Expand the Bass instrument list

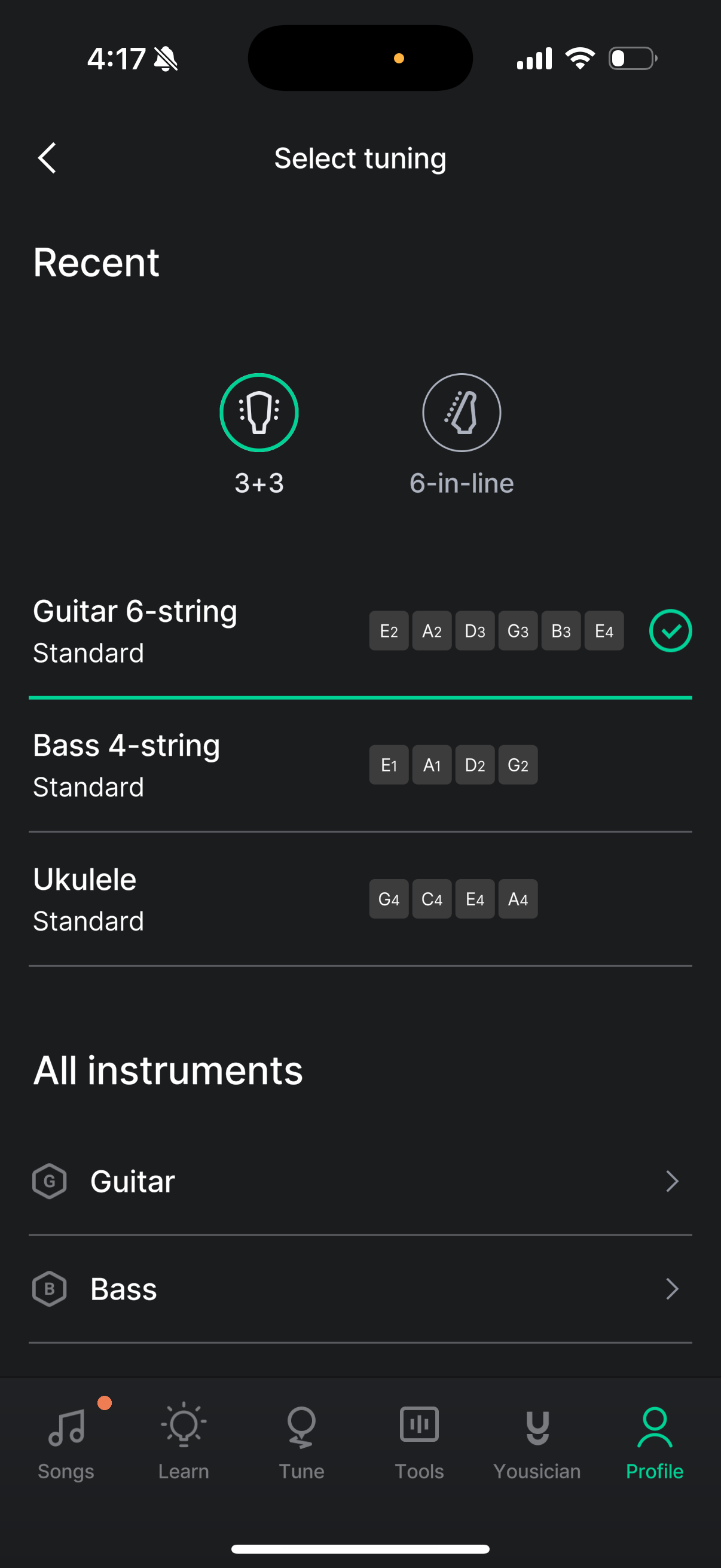[x=360, y=1289]
